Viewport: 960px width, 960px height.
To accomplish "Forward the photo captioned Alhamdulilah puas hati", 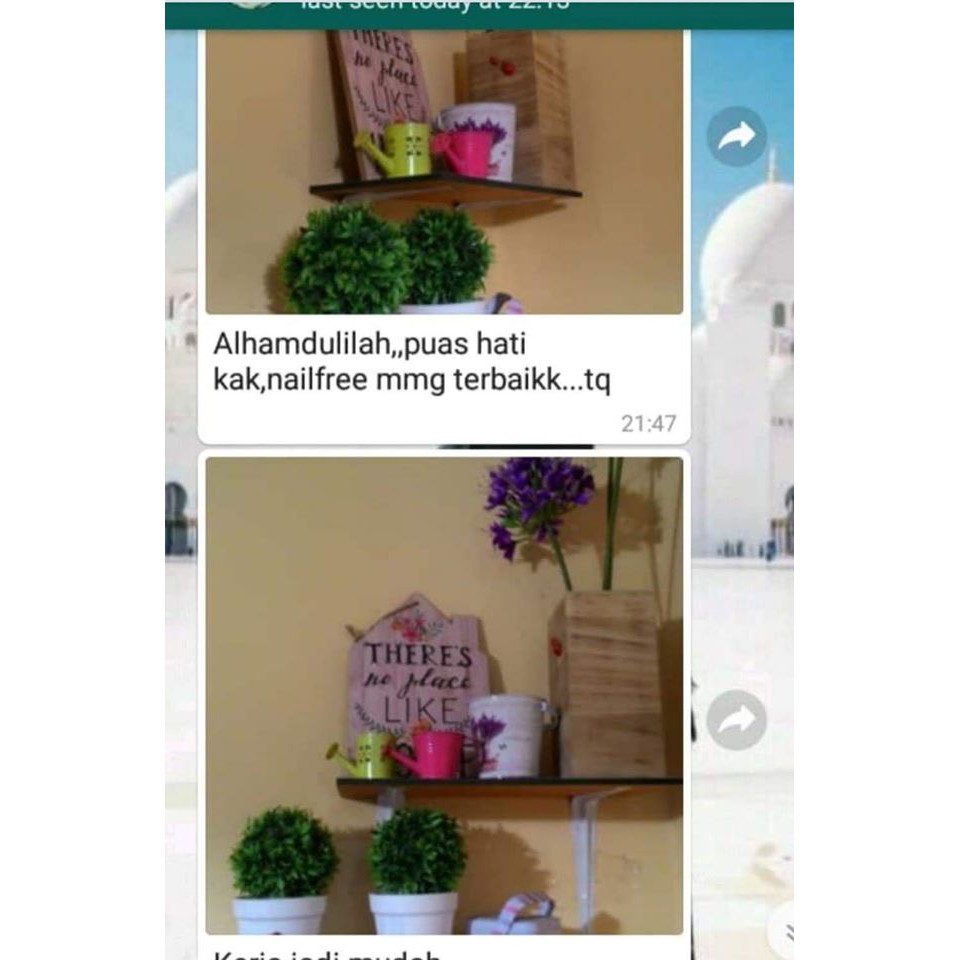I will point(736,137).
